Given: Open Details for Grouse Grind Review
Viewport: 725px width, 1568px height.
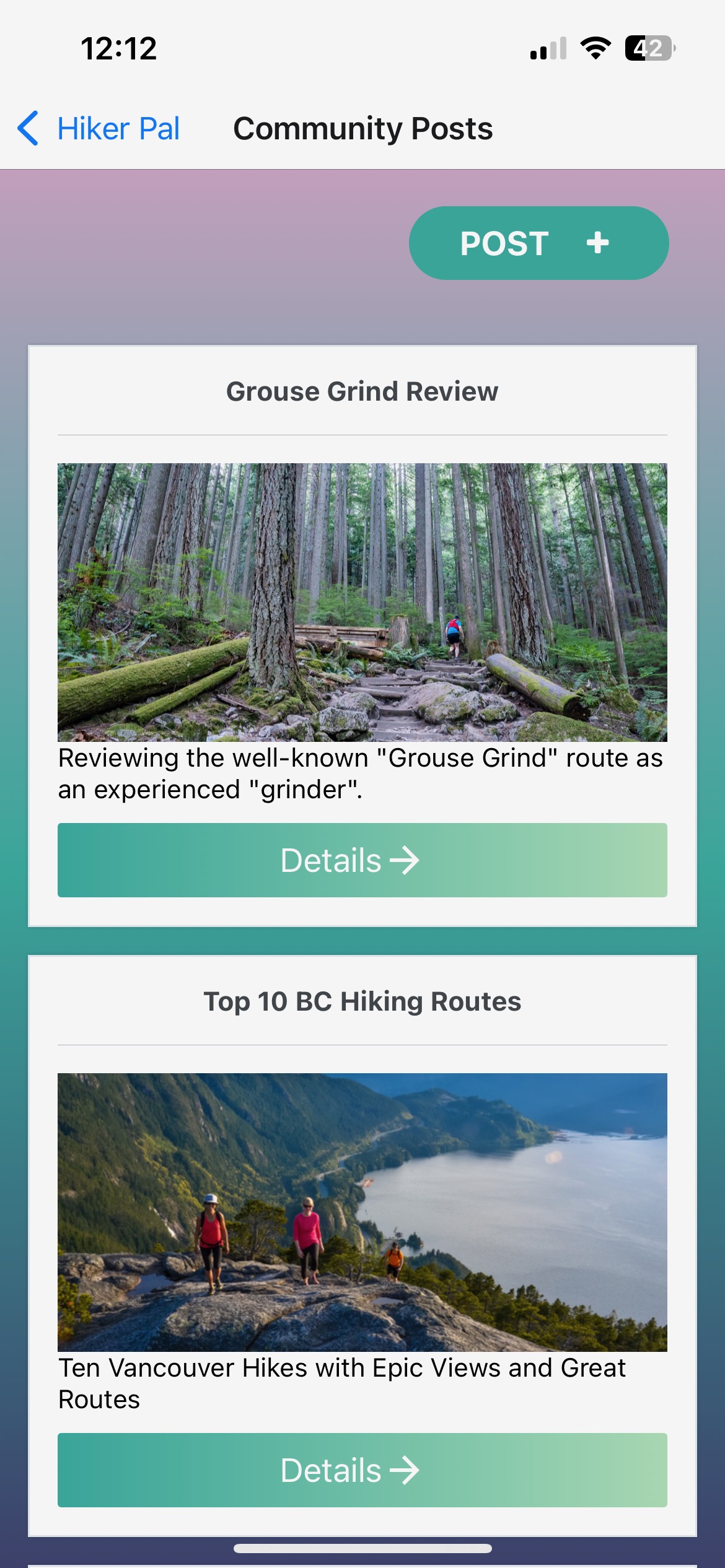Looking at the screenshot, I should [x=362, y=860].
